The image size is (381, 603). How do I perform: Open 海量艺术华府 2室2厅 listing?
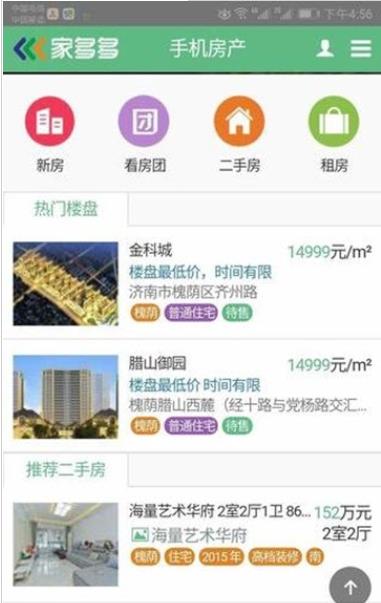pyautogui.click(x=192, y=544)
